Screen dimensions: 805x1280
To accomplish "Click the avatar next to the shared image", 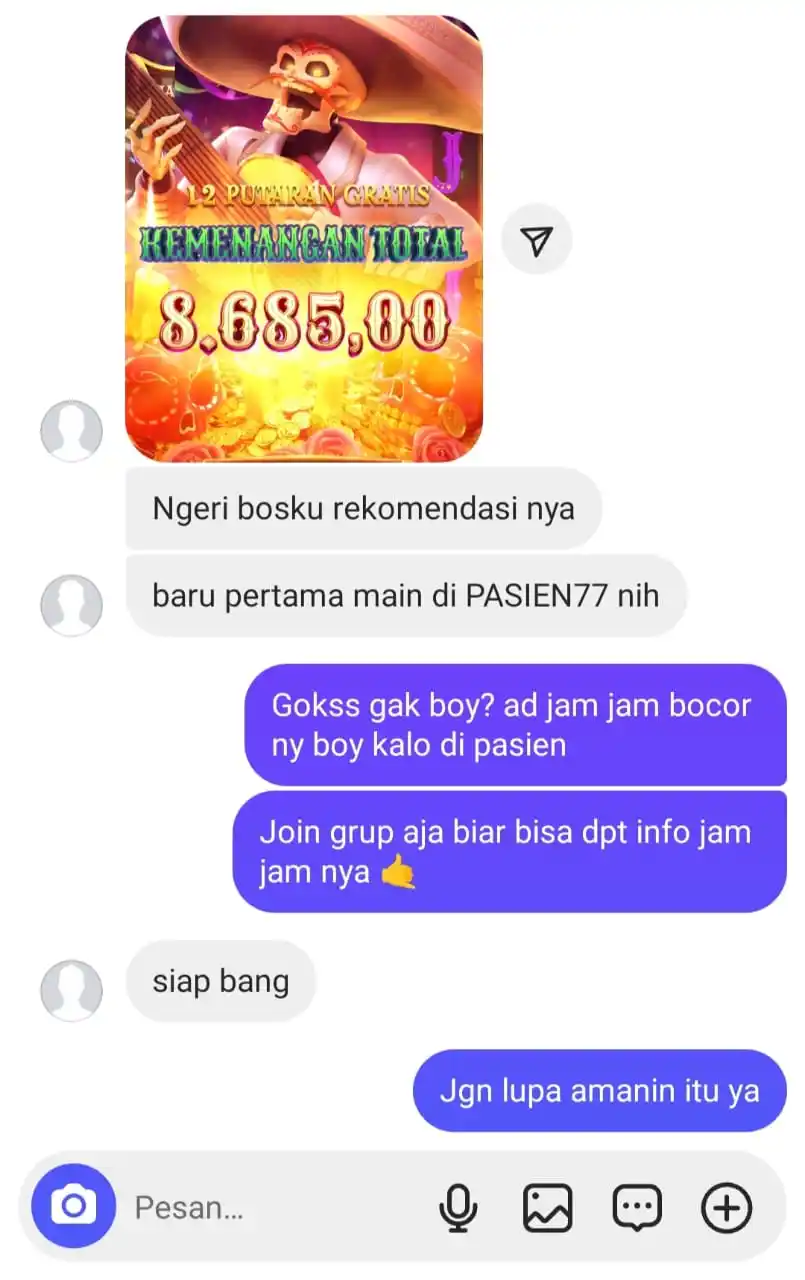I will tap(71, 430).
